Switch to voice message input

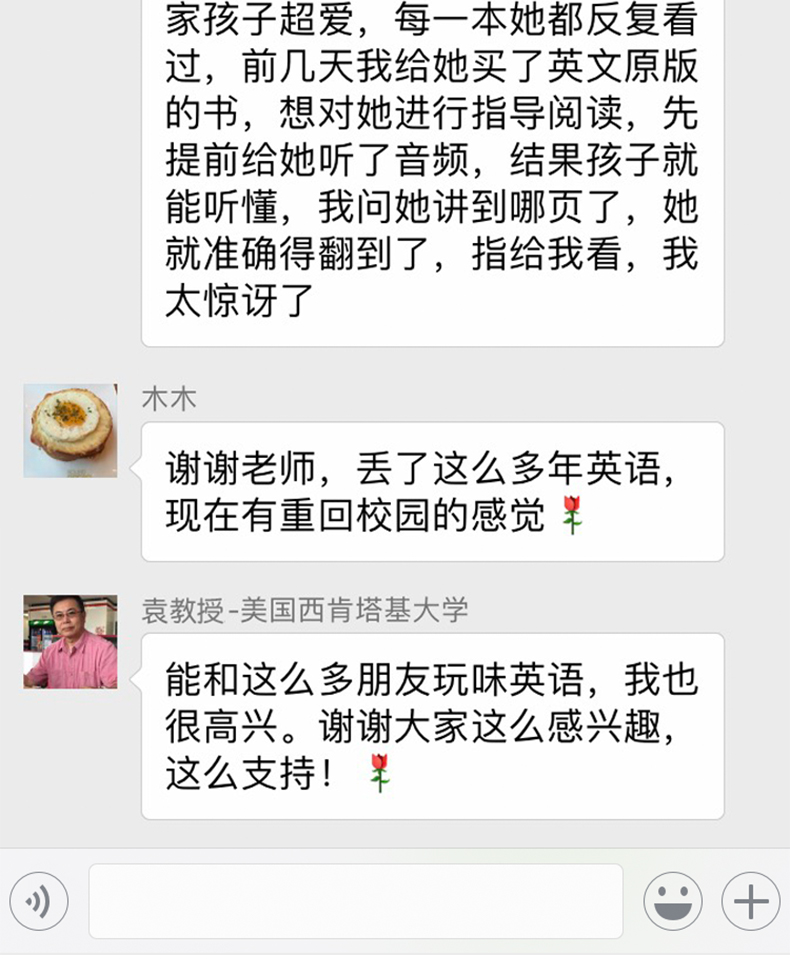pos(39,902)
